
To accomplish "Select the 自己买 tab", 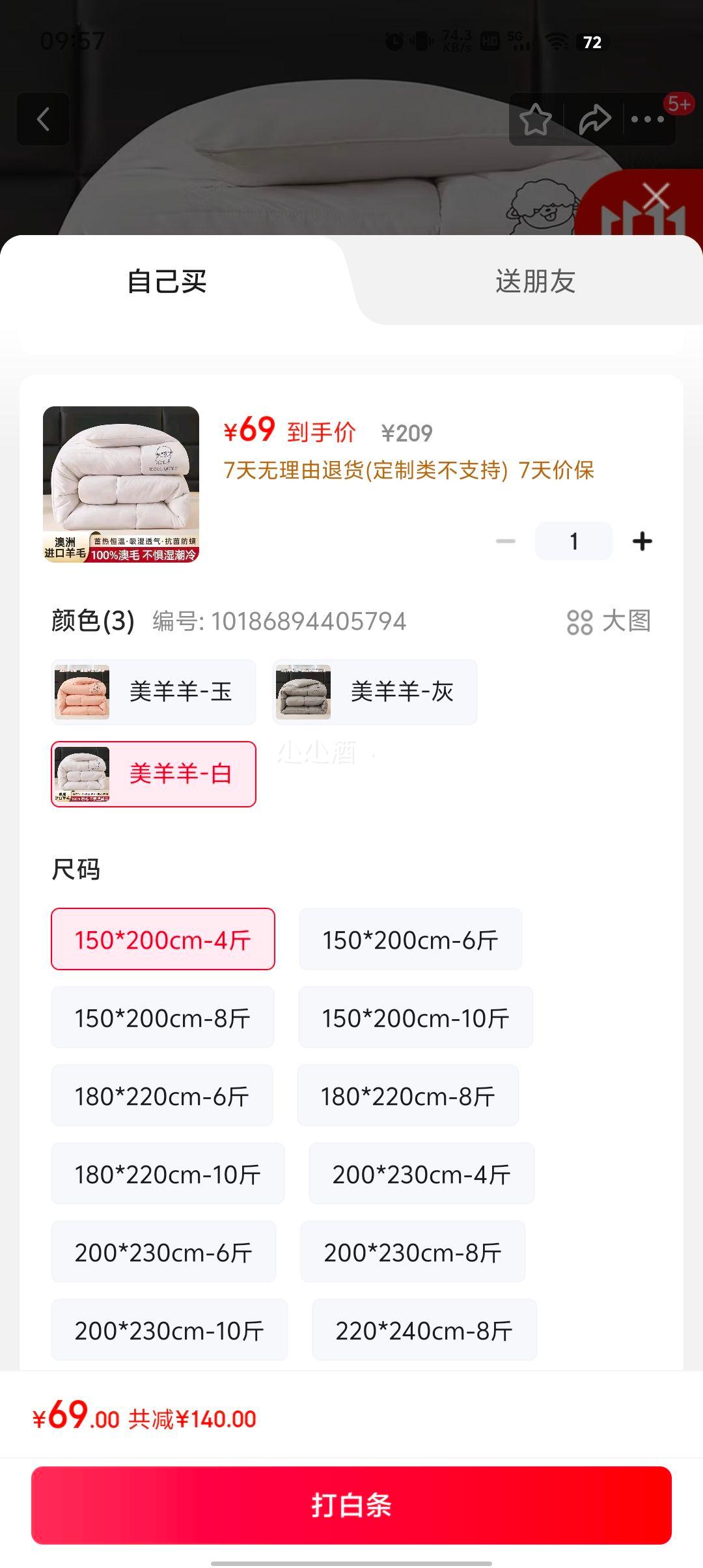I will 167,282.
